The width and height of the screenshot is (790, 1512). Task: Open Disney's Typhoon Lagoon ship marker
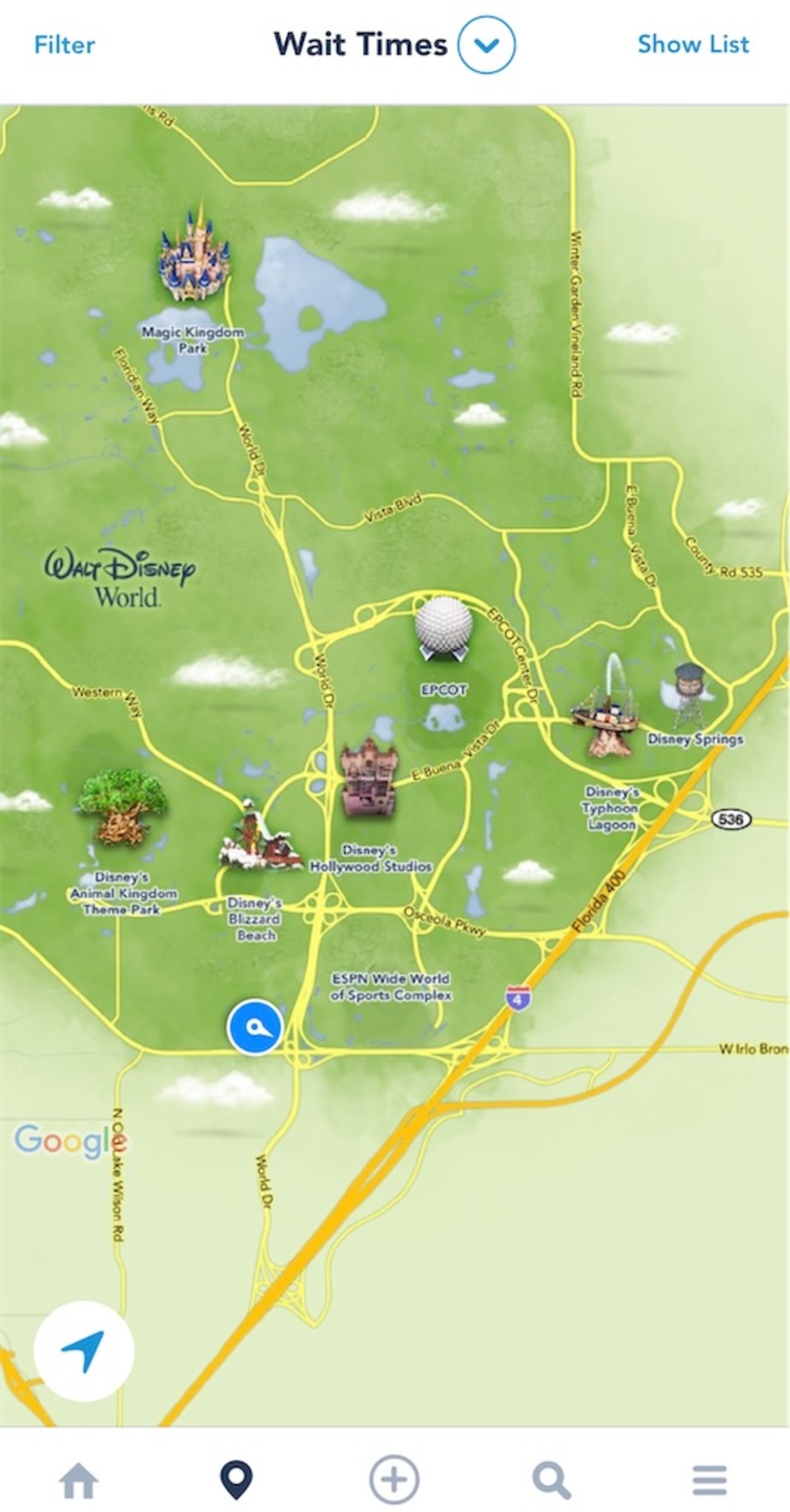click(x=606, y=711)
